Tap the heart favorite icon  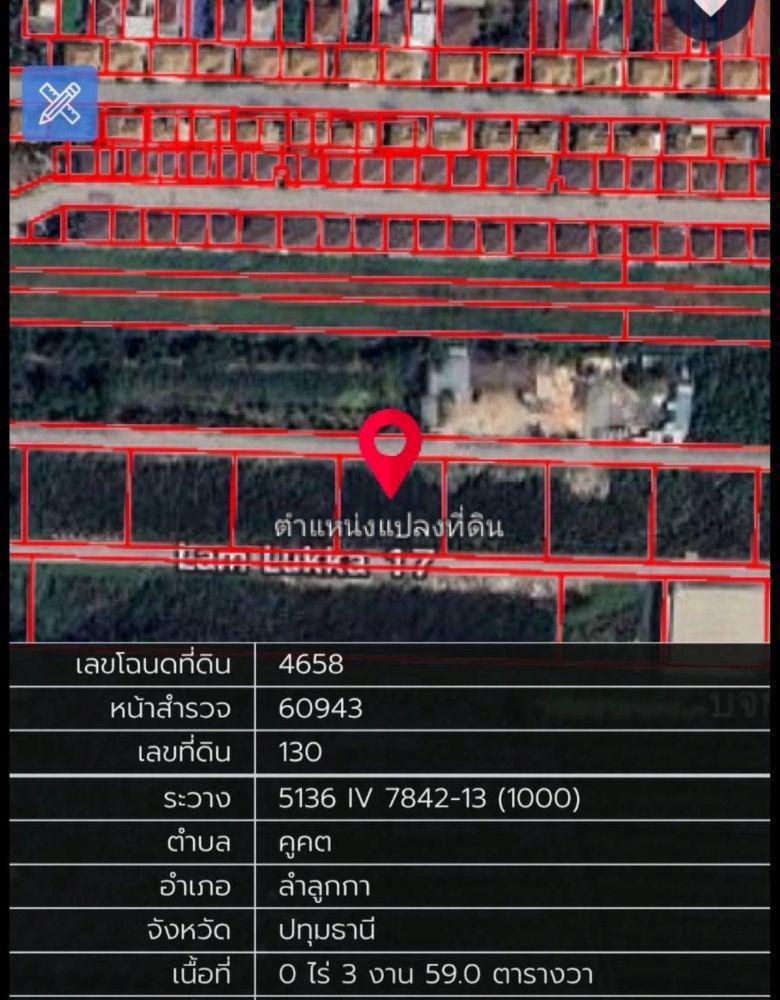point(709,10)
